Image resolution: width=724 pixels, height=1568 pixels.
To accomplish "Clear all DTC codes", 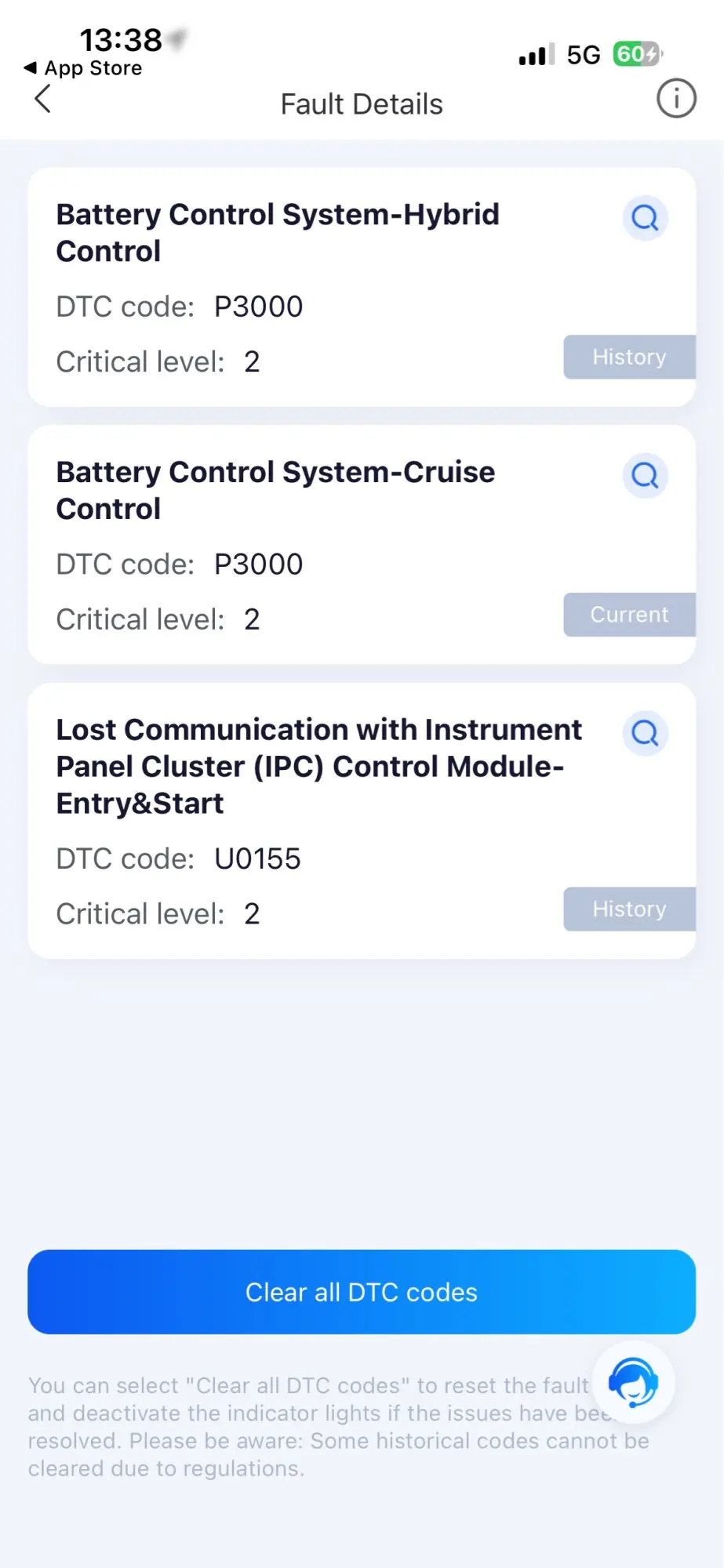I will click(x=362, y=1292).
